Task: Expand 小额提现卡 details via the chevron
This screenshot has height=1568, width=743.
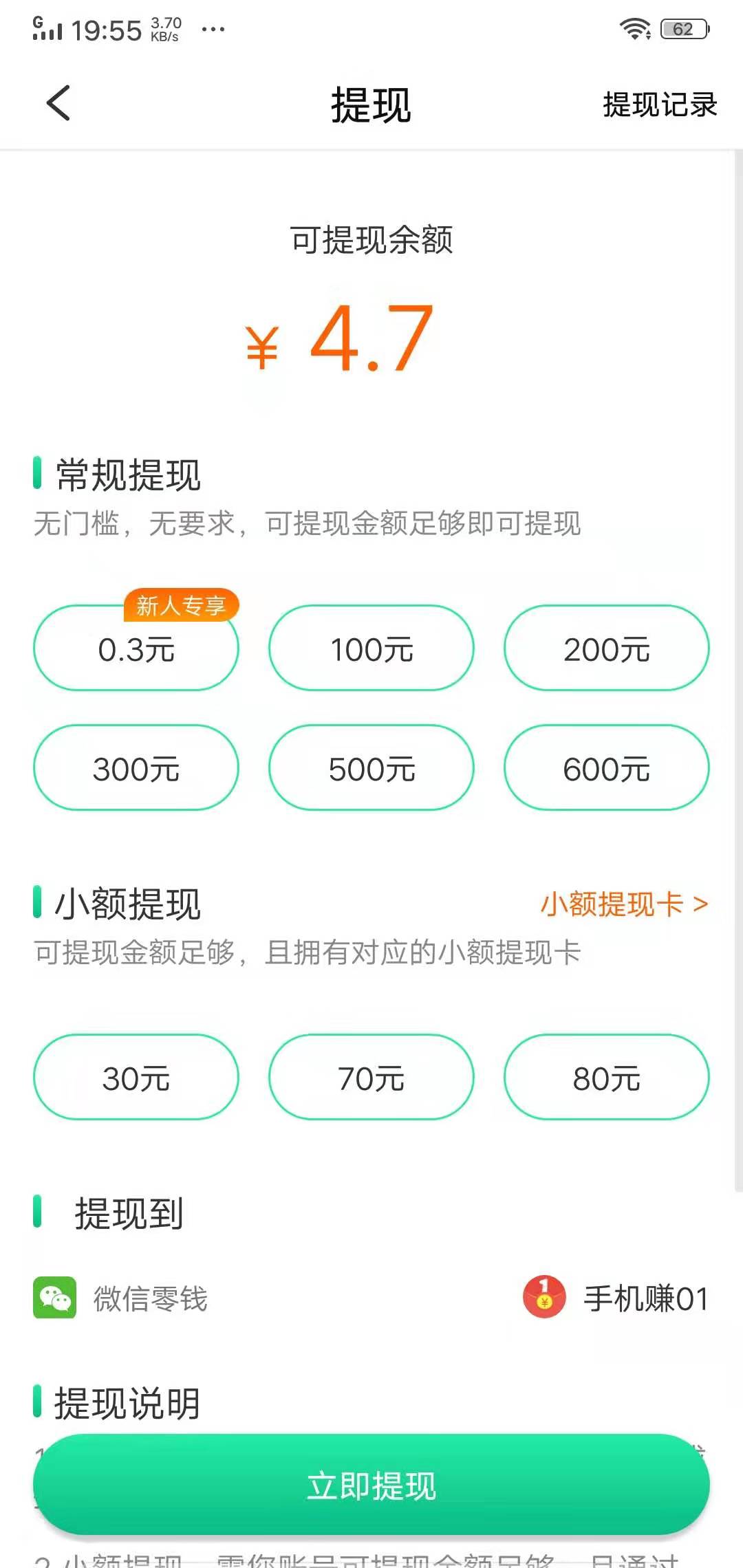Action: click(623, 904)
